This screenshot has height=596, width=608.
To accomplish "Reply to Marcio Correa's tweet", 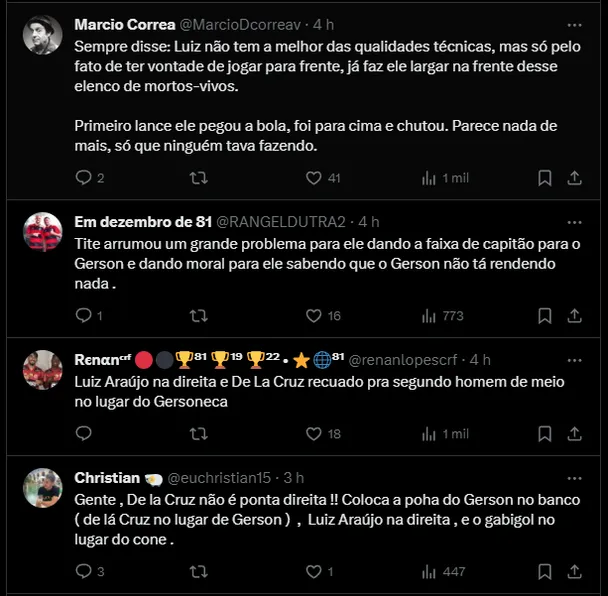I will tap(84, 178).
